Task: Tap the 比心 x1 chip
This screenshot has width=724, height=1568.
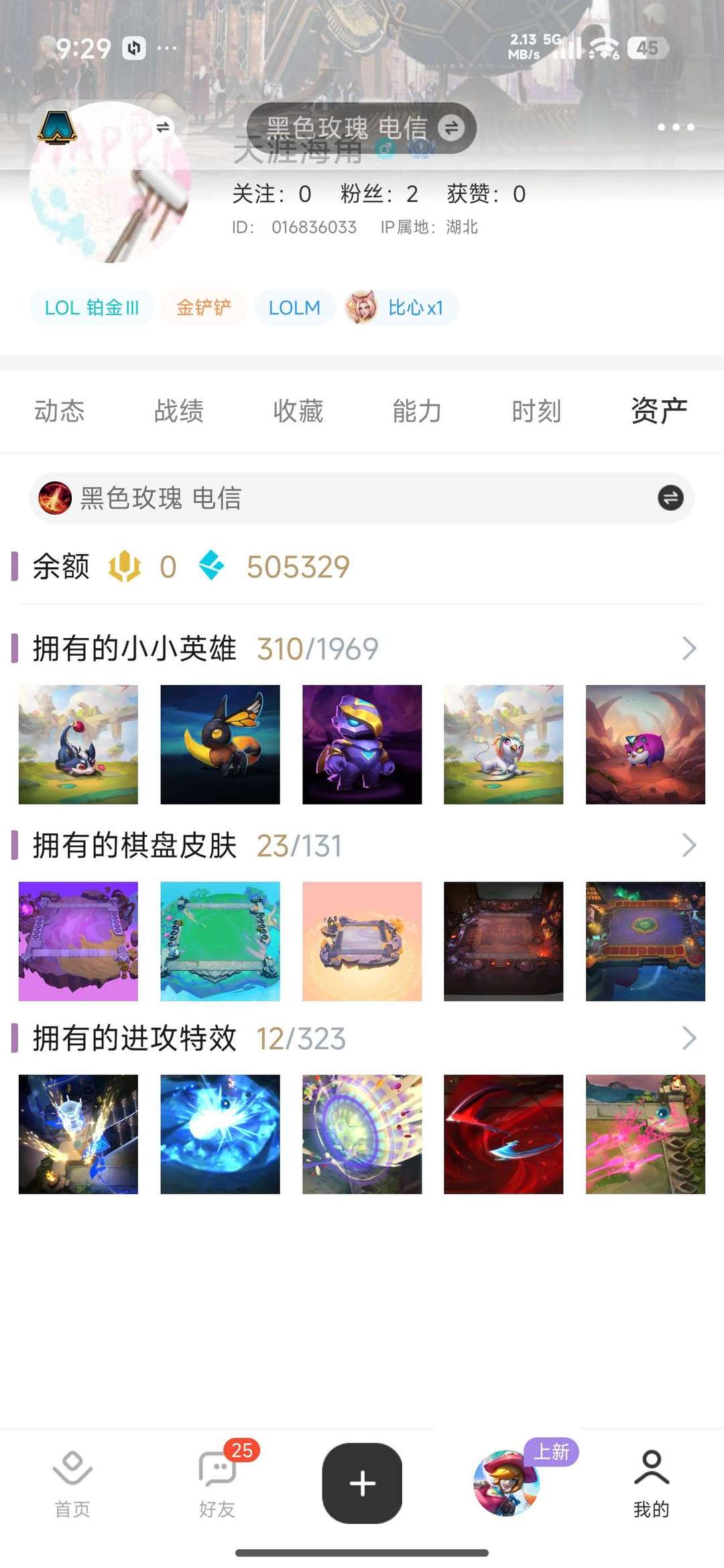Action: (402, 308)
